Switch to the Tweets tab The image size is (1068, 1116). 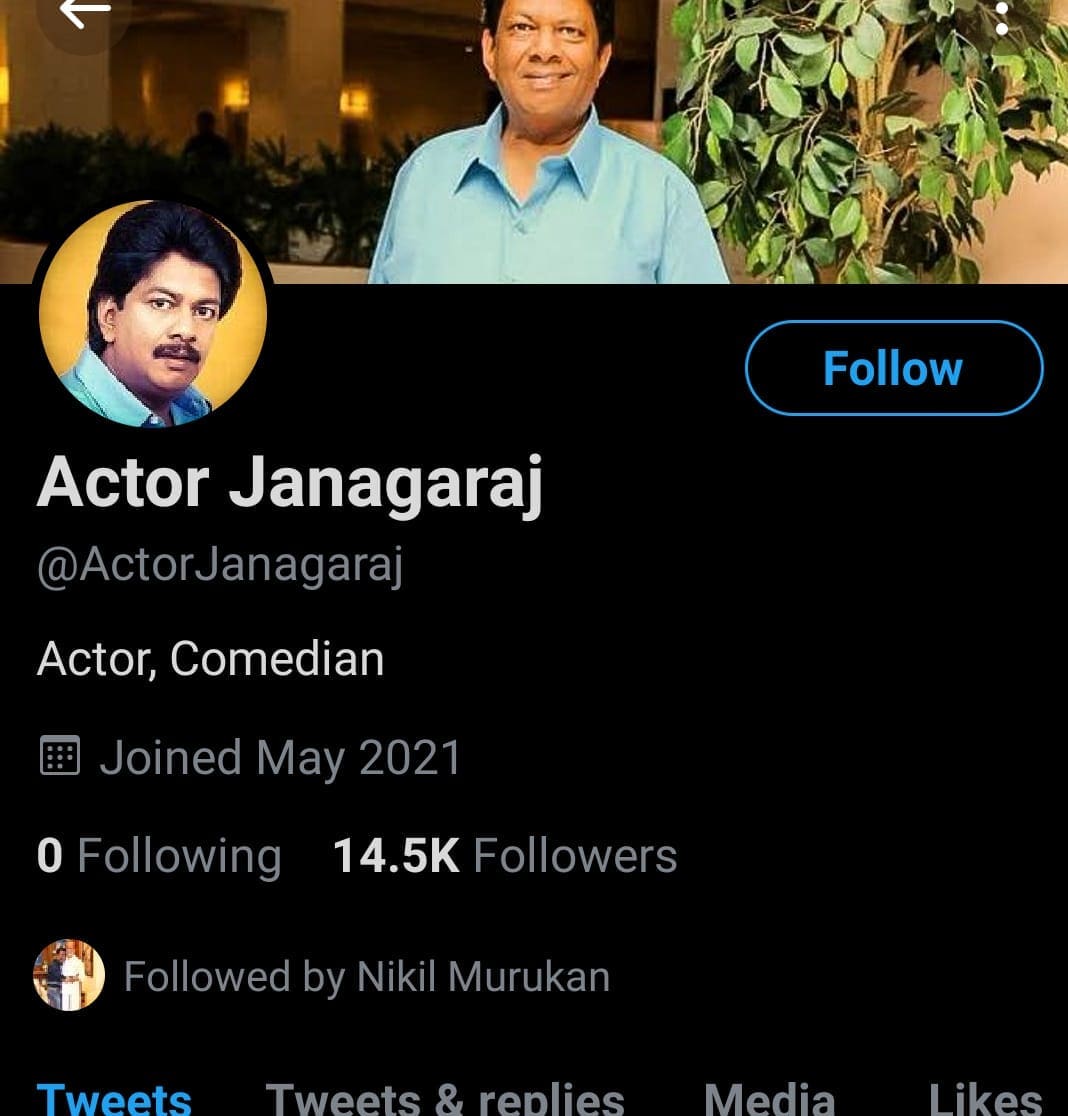[113, 1098]
